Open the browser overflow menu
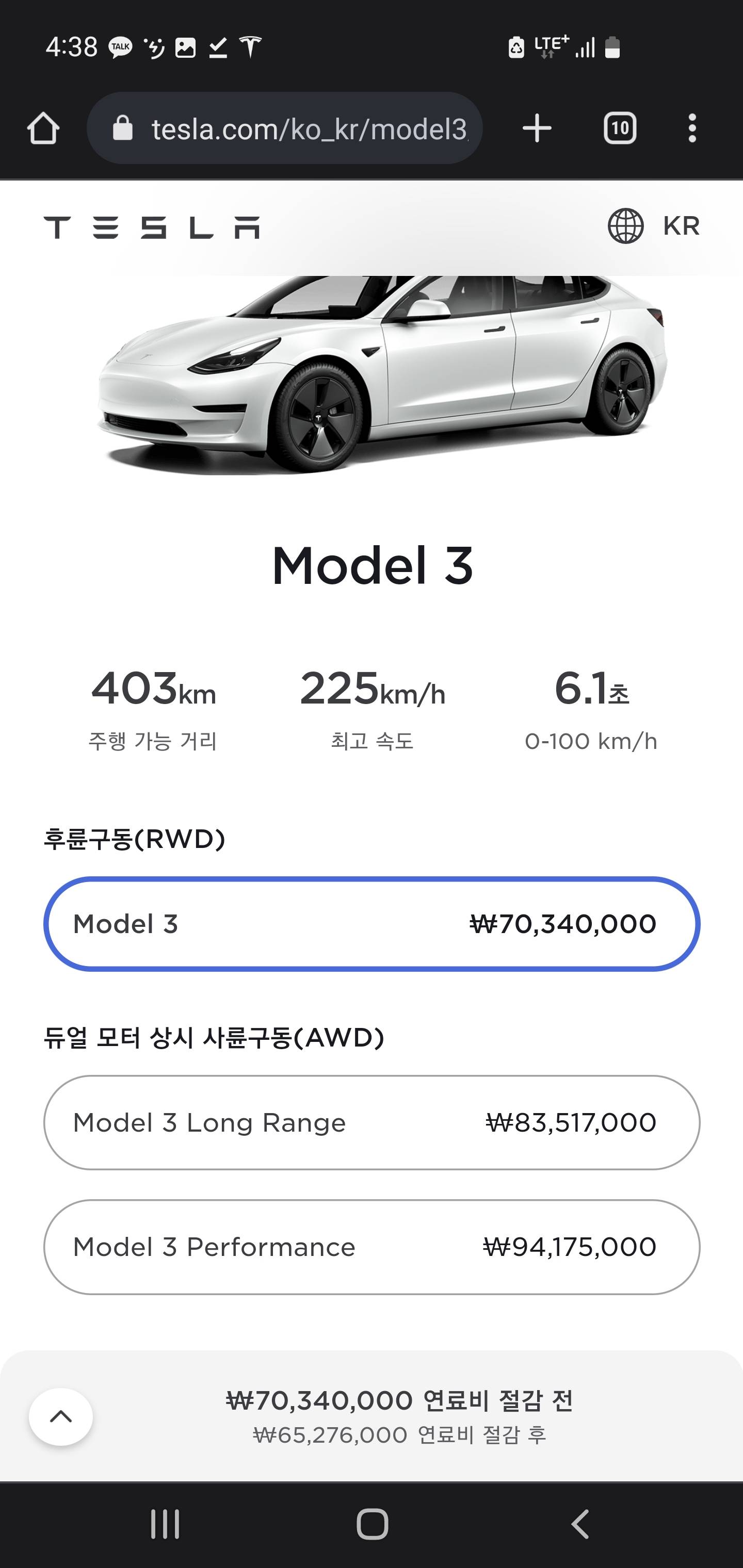Viewport: 743px width, 1568px height. click(x=692, y=128)
